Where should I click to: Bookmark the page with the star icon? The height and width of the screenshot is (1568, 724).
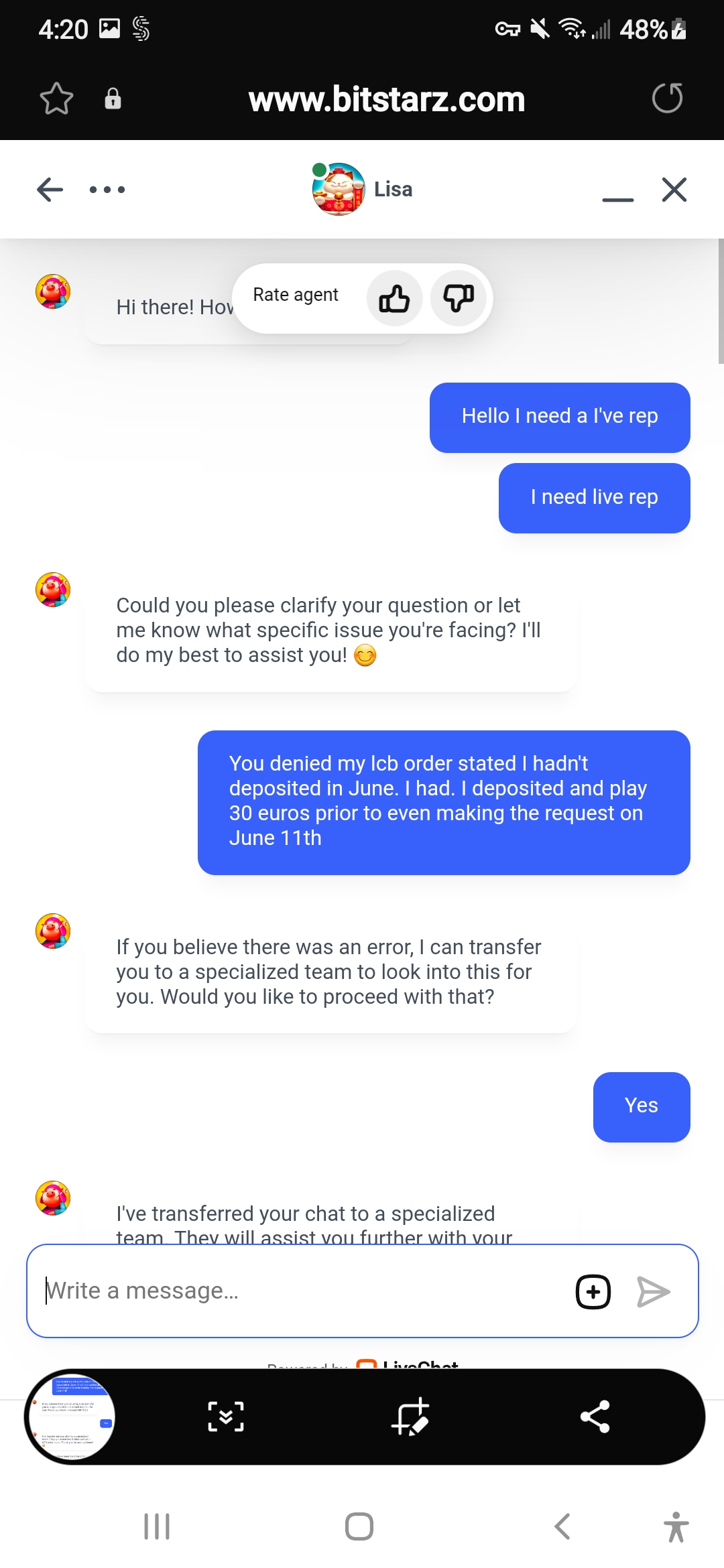coord(56,99)
